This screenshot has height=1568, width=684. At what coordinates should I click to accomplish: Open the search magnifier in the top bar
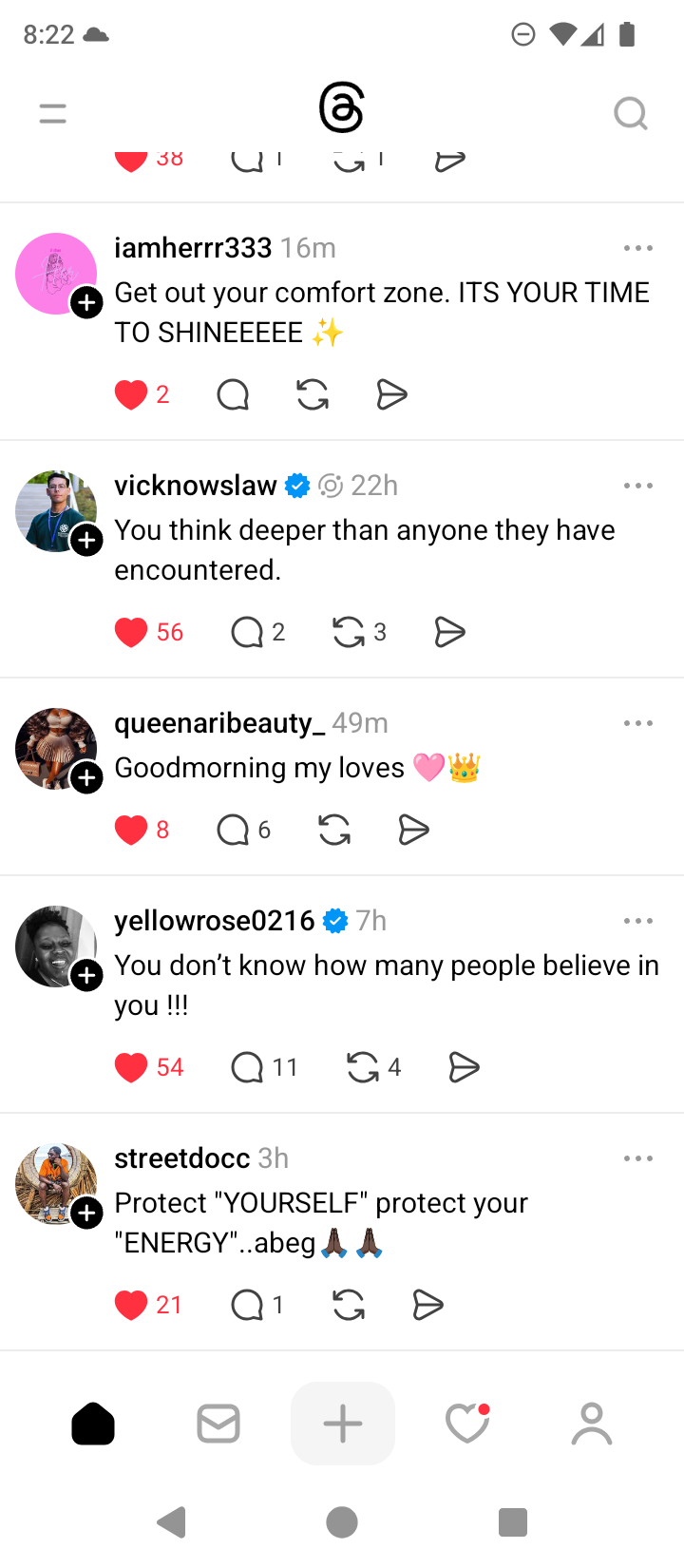click(630, 114)
